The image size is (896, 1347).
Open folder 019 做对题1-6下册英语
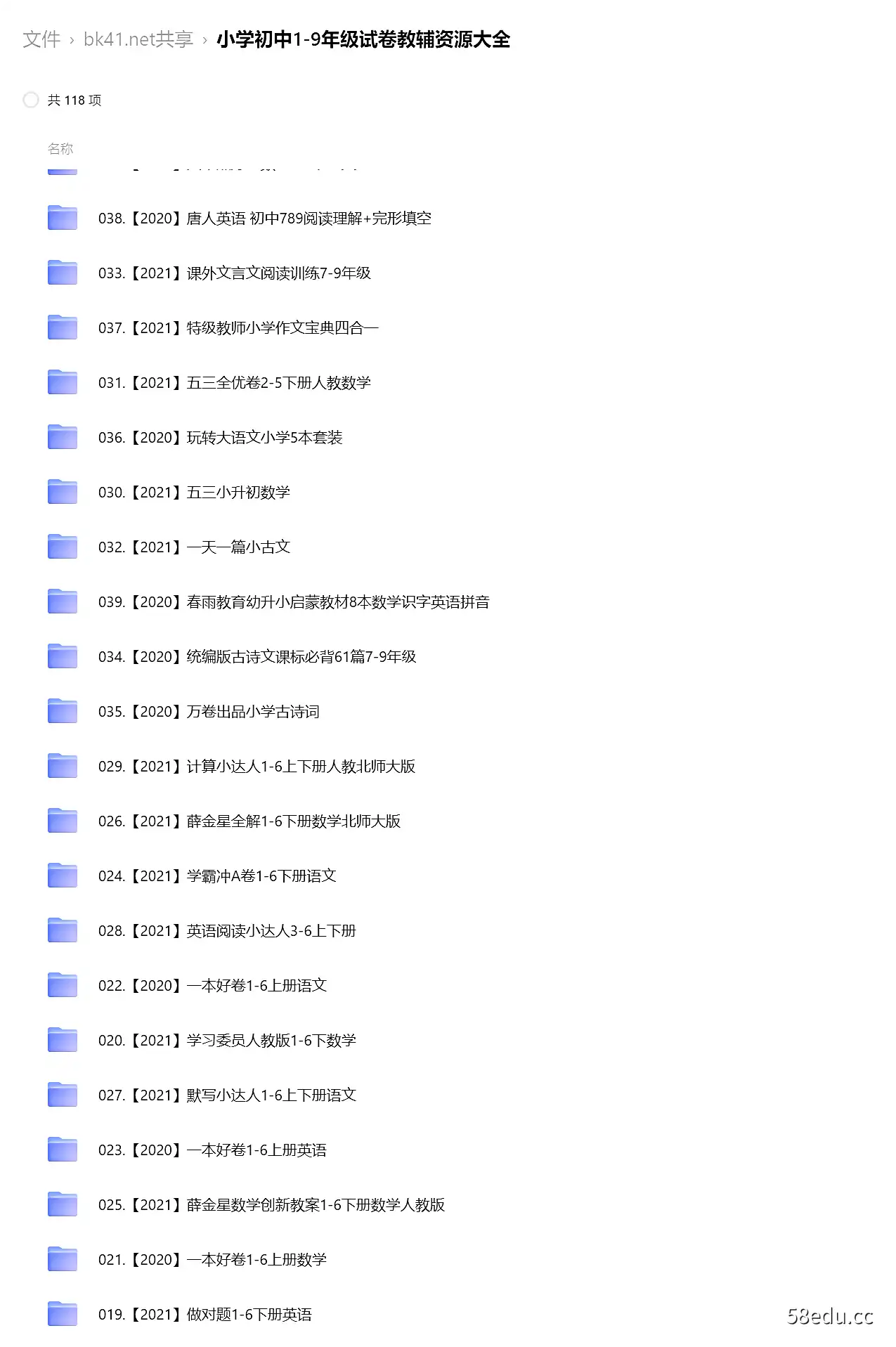(x=204, y=1315)
